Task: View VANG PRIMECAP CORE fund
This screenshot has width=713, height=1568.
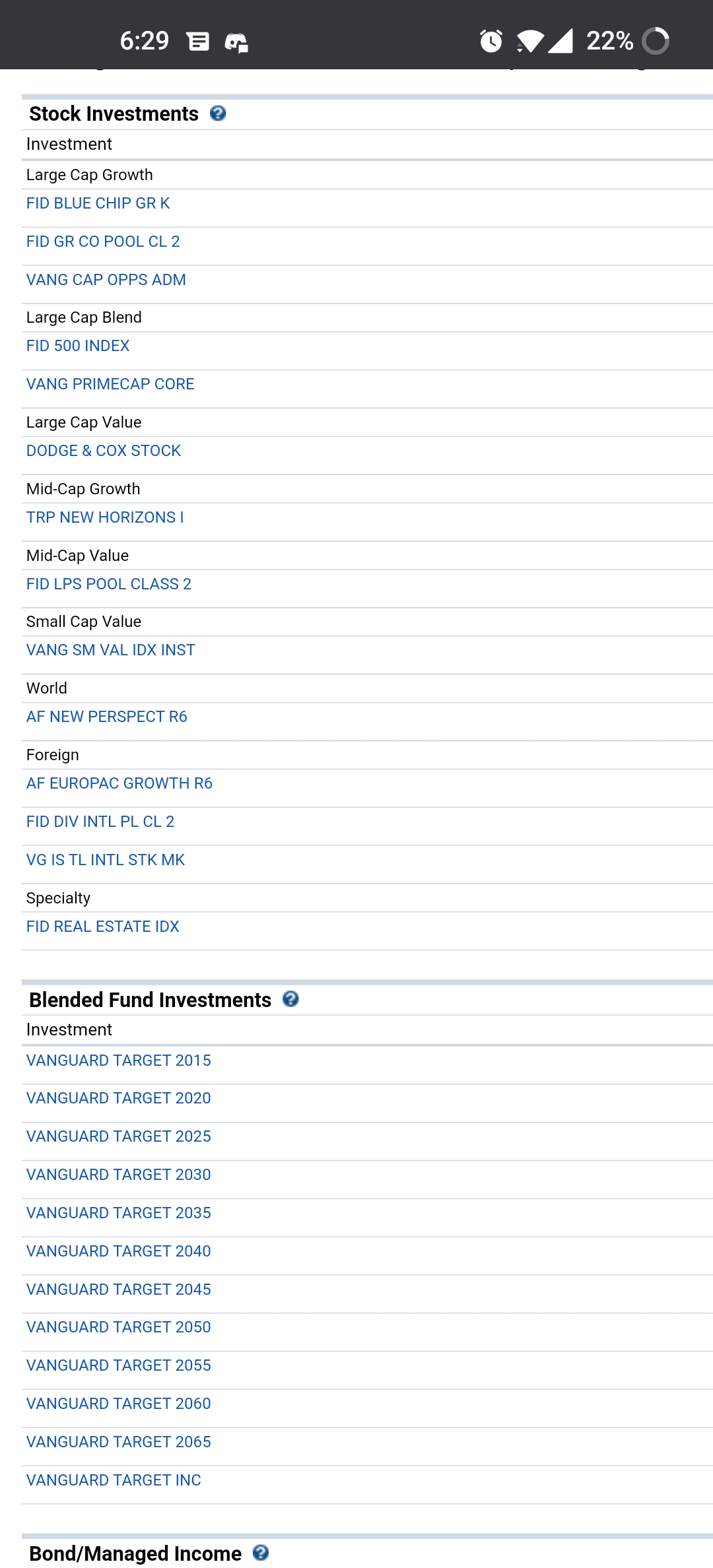Action: pyautogui.click(x=110, y=384)
